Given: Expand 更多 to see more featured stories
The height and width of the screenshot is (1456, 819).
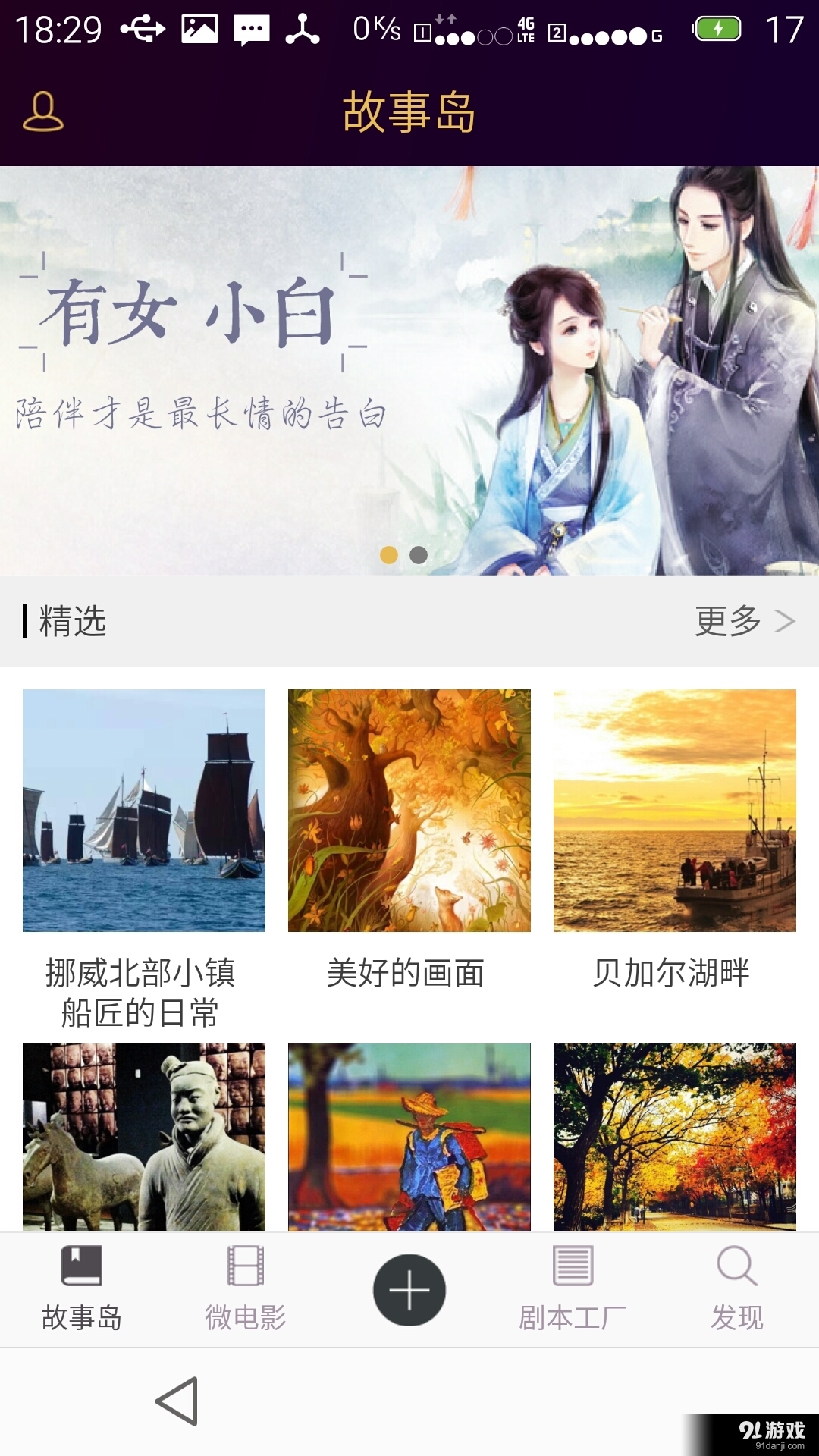Looking at the screenshot, I should point(726,622).
